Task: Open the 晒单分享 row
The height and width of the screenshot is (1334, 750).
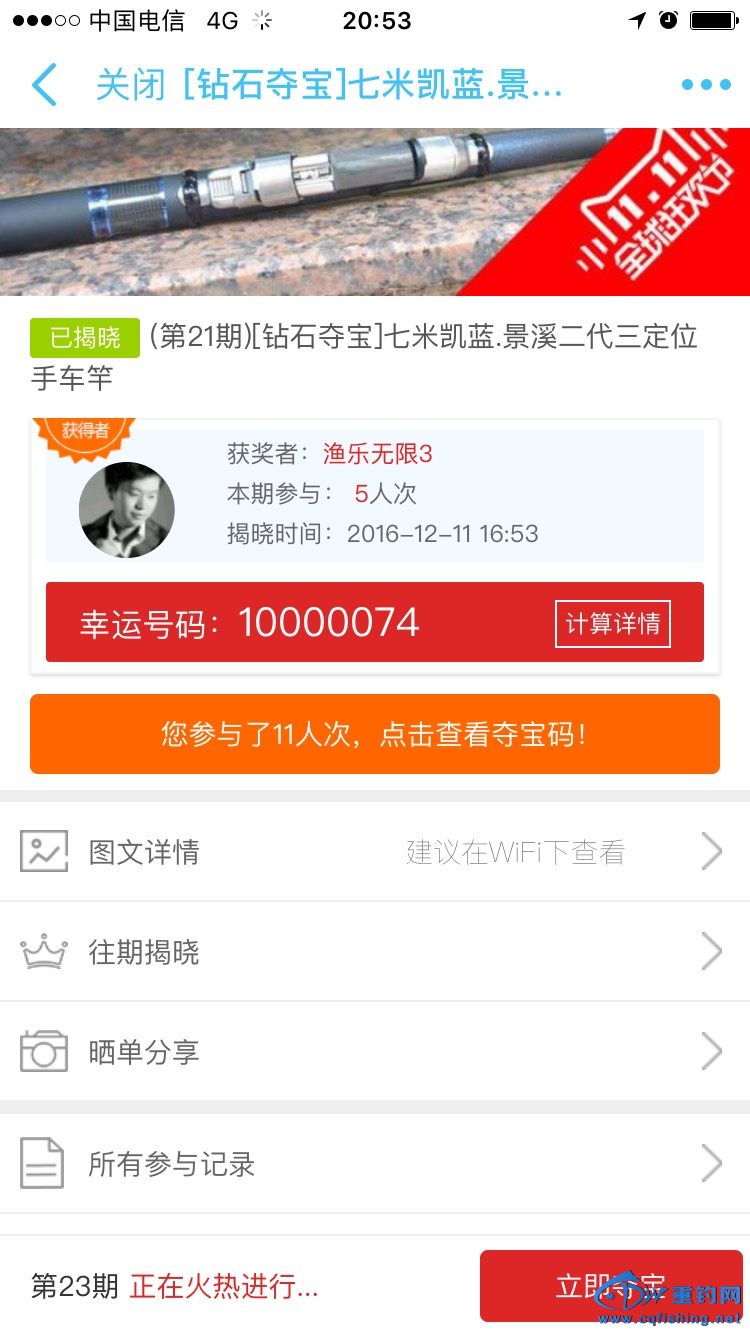Action: pyautogui.click(x=375, y=1052)
